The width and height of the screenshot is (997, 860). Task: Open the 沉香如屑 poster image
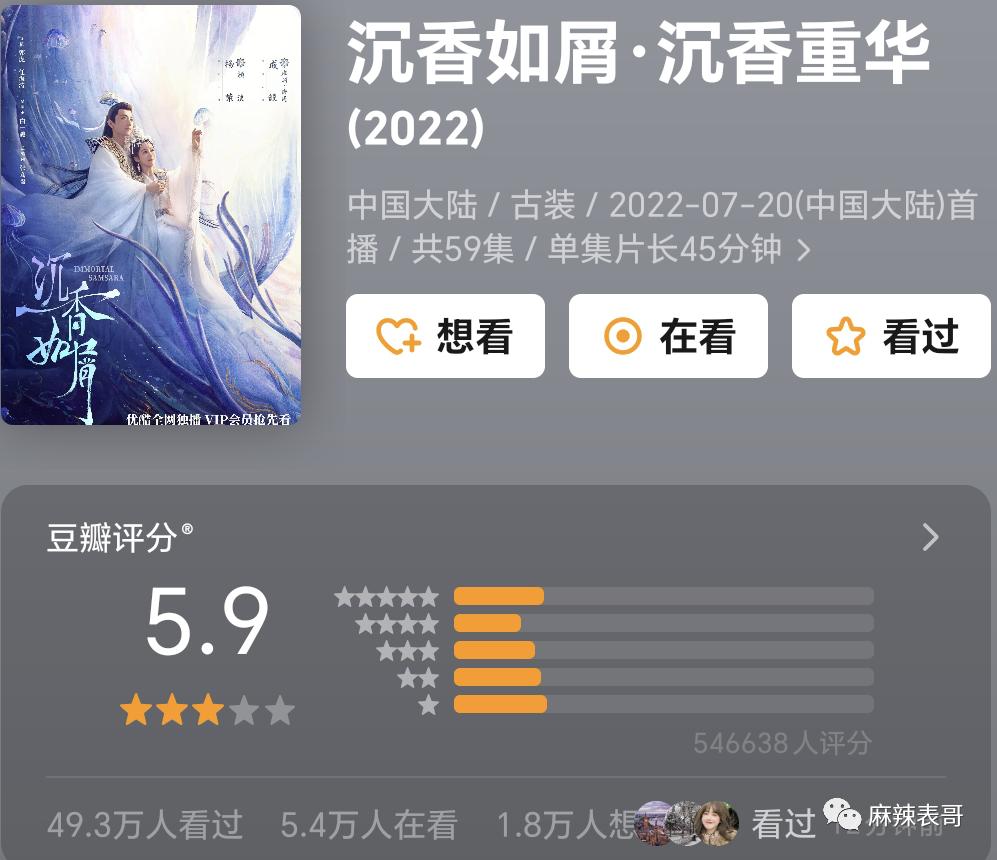[x=151, y=216]
